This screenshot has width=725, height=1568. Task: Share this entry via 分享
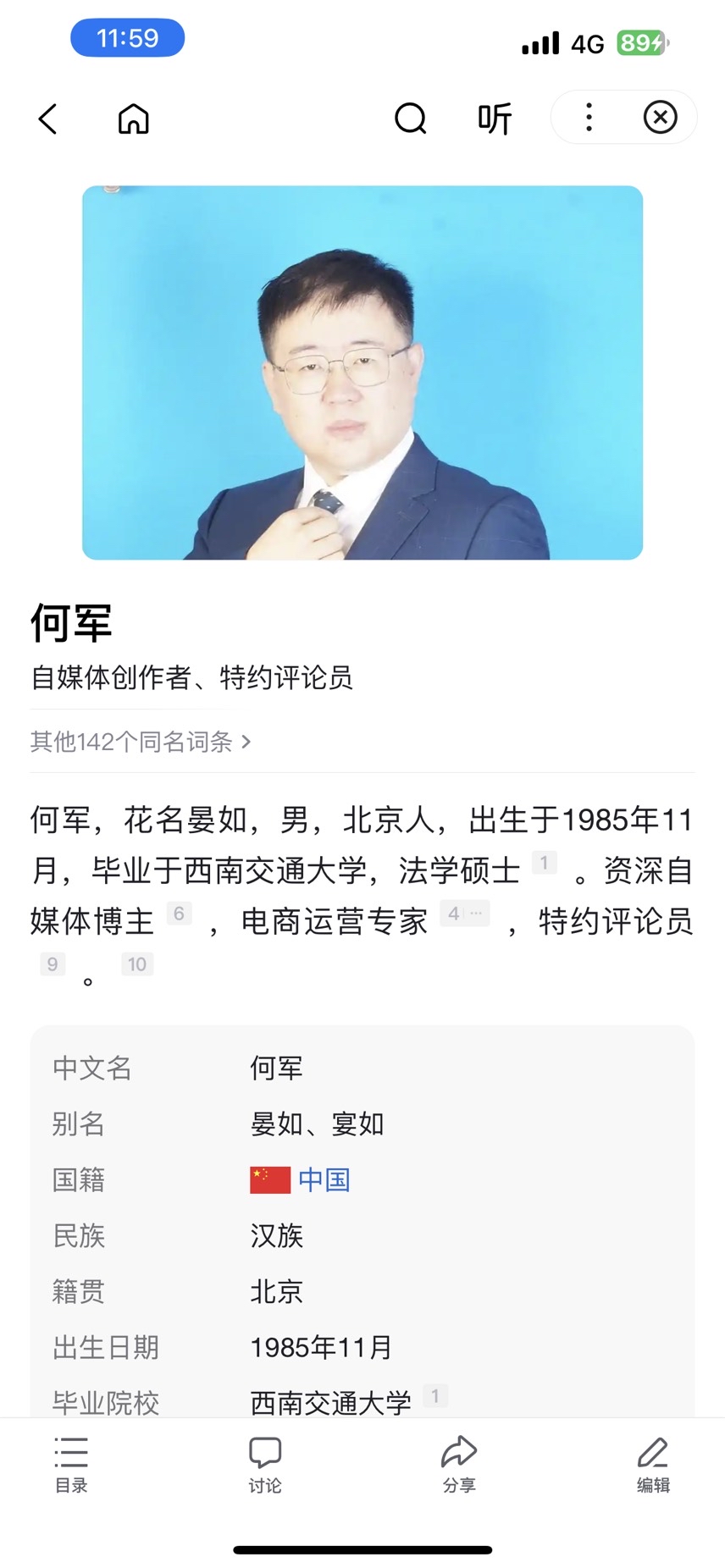(x=459, y=1464)
